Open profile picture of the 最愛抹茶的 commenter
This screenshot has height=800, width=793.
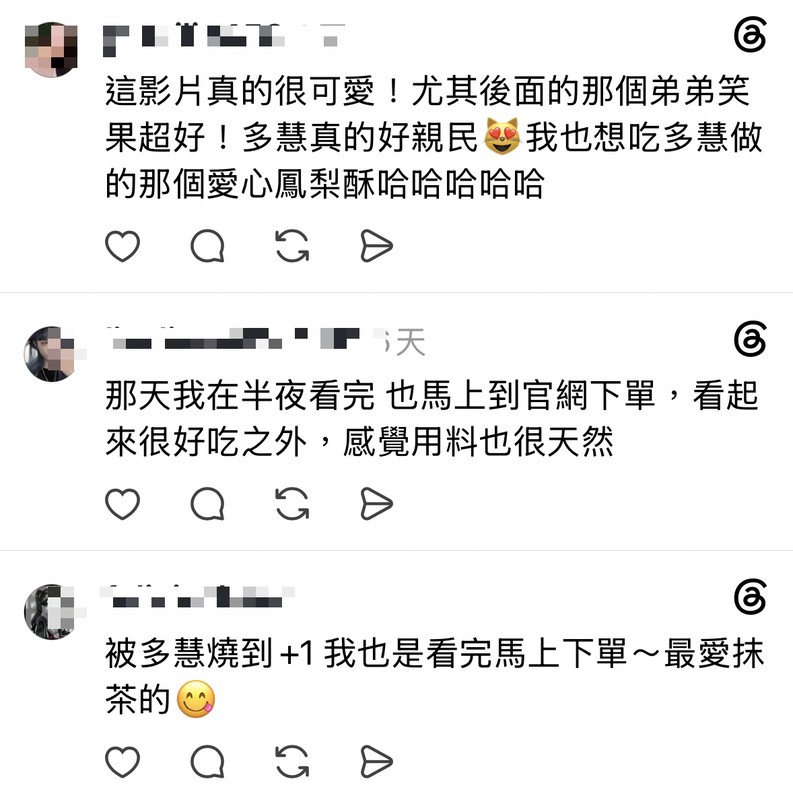click(x=51, y=611)
